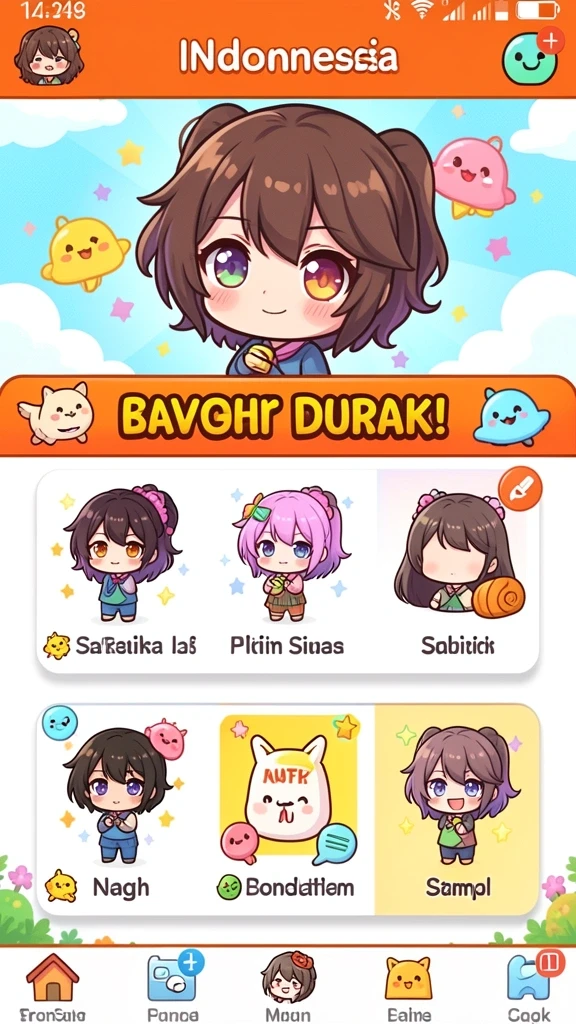Select the Sampl character card
The height and width of the screenshot is (1024, 576).
(x=457, y=810)
